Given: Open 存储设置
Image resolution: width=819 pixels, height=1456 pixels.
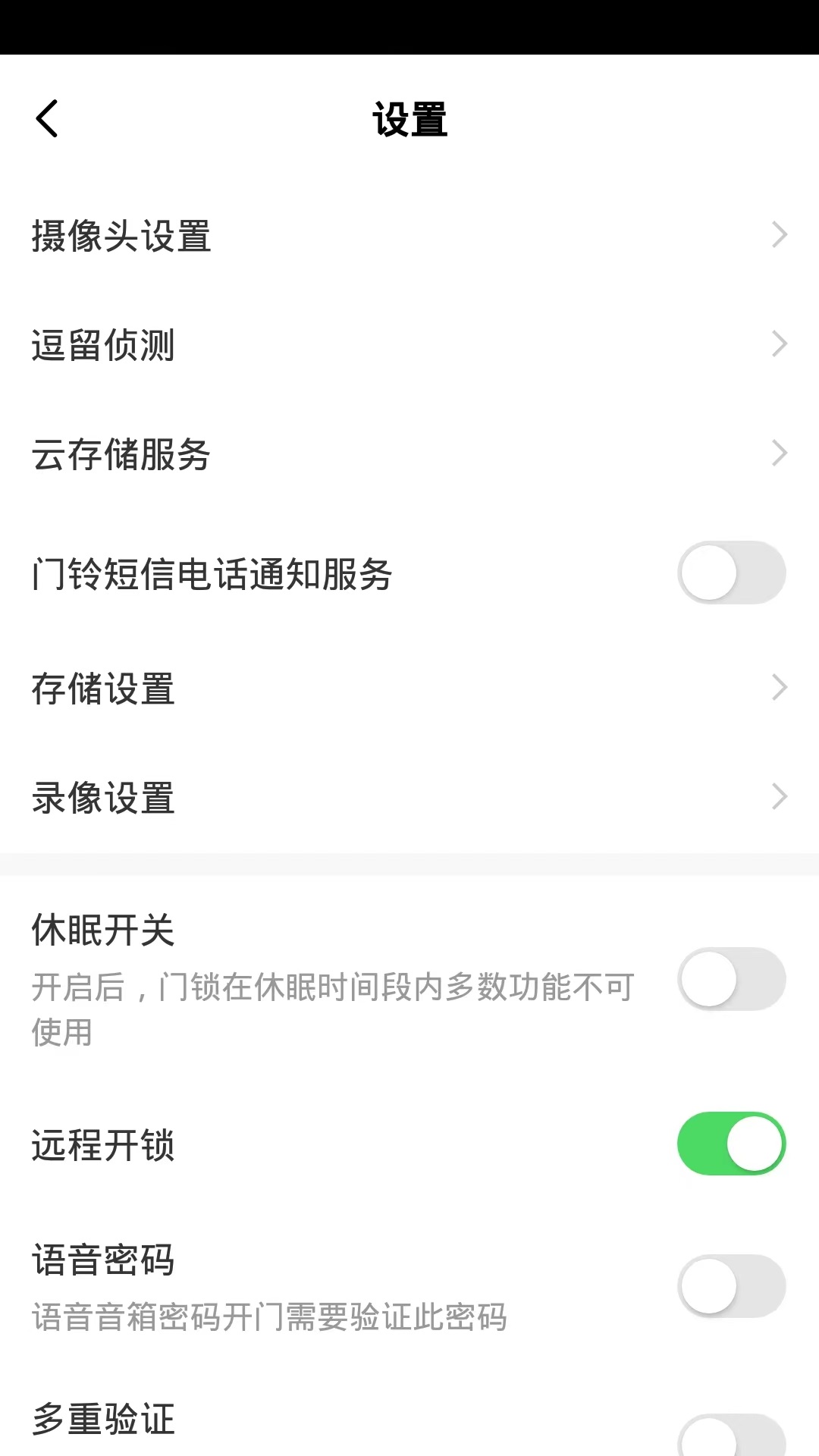Looking at the screenshot, I should tap(409, 688).
